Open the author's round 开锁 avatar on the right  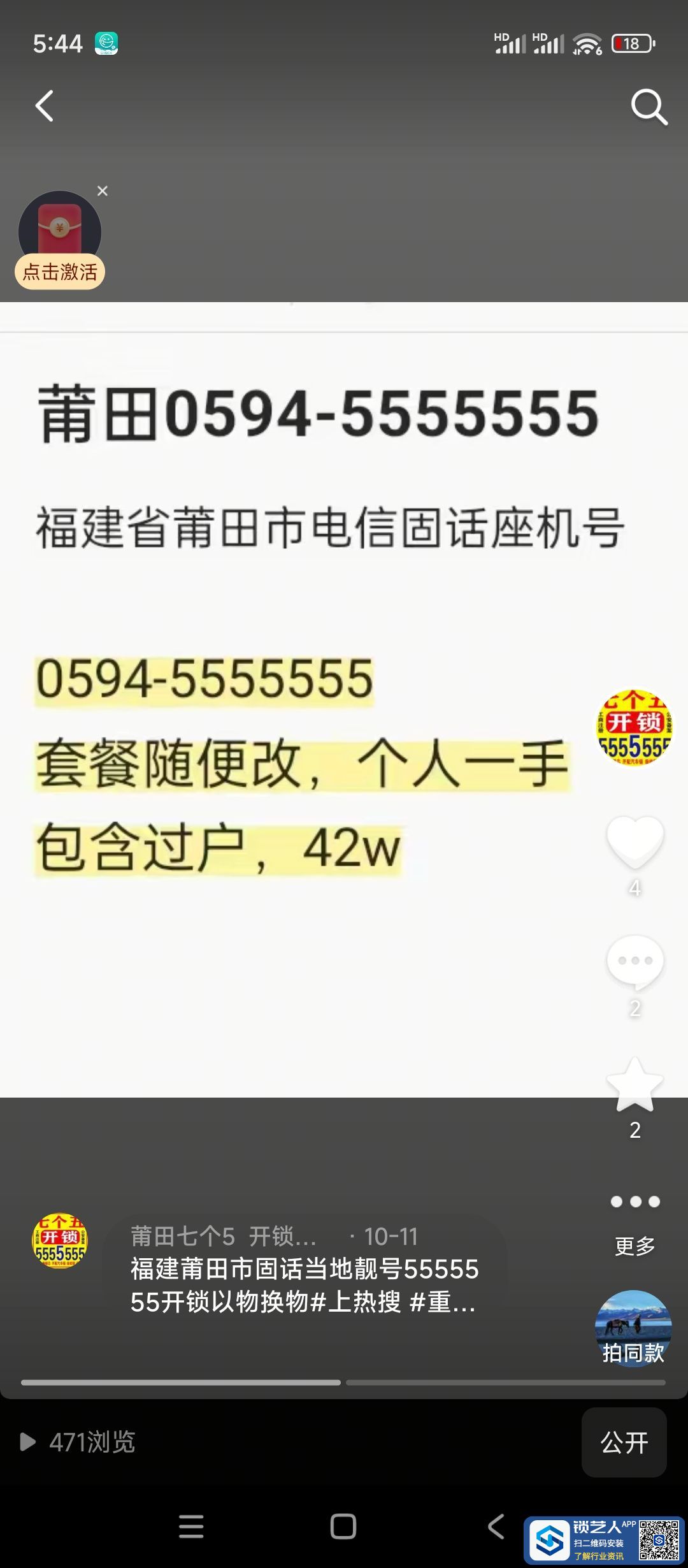[634, 727]
